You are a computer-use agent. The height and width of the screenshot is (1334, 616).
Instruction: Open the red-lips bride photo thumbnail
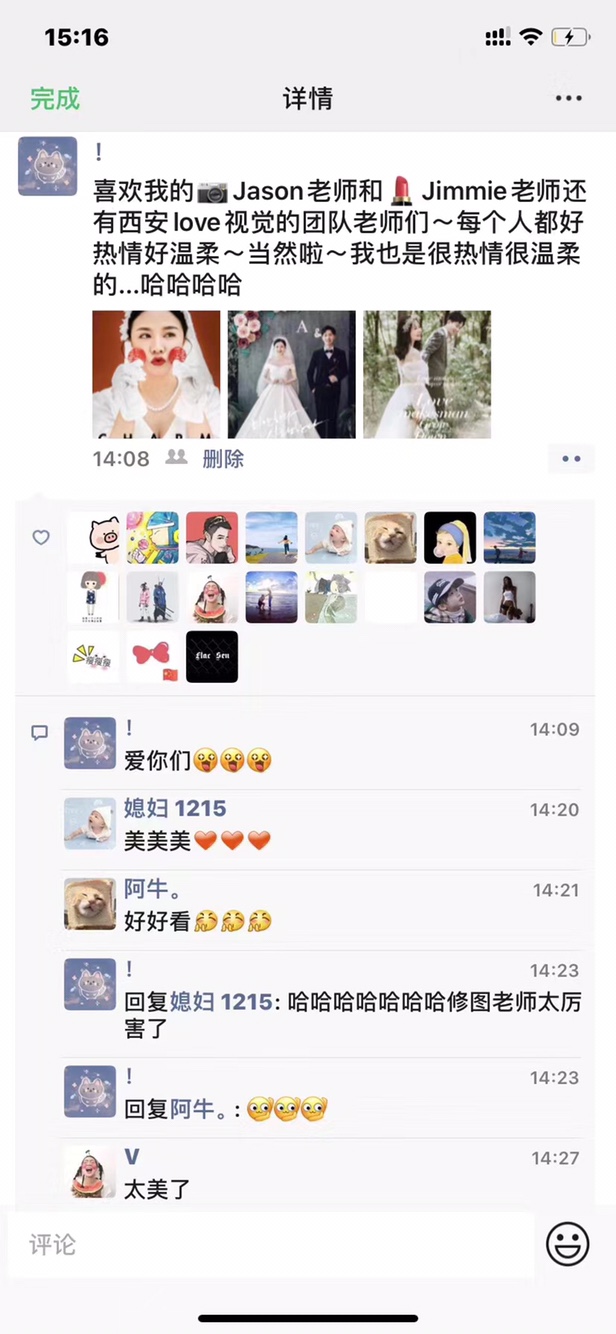pyautogui.click(x=156, y=374)
